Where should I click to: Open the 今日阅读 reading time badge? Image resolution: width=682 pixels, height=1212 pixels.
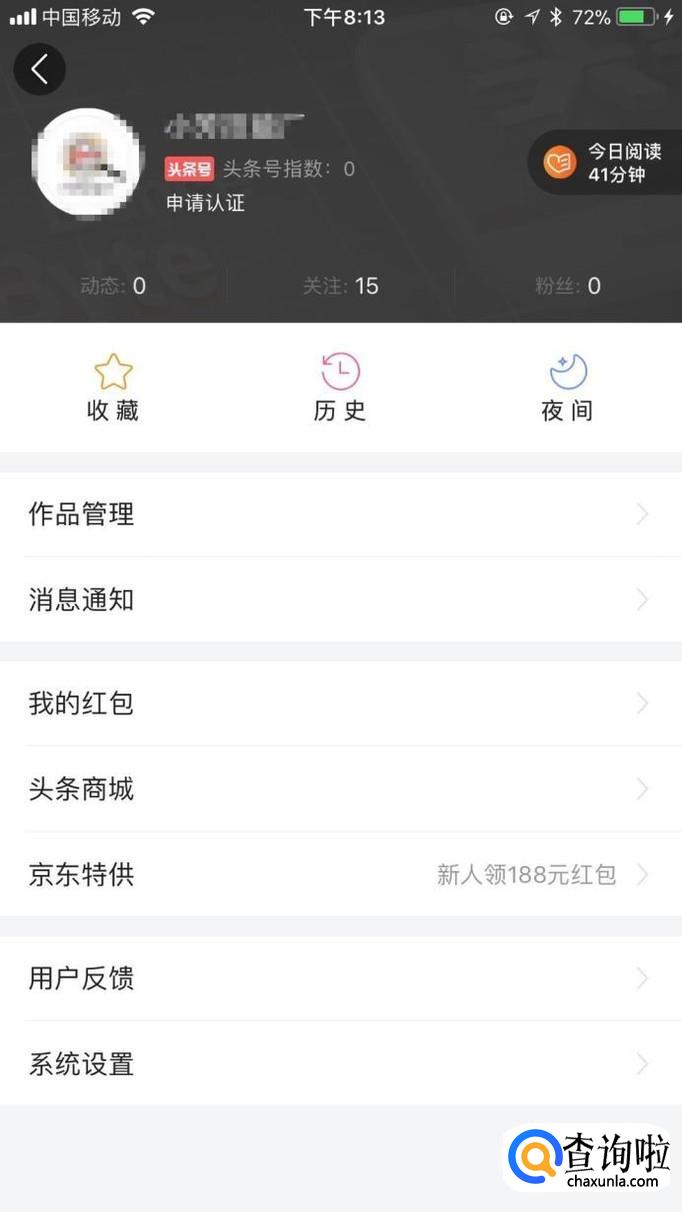click(605, 162)
